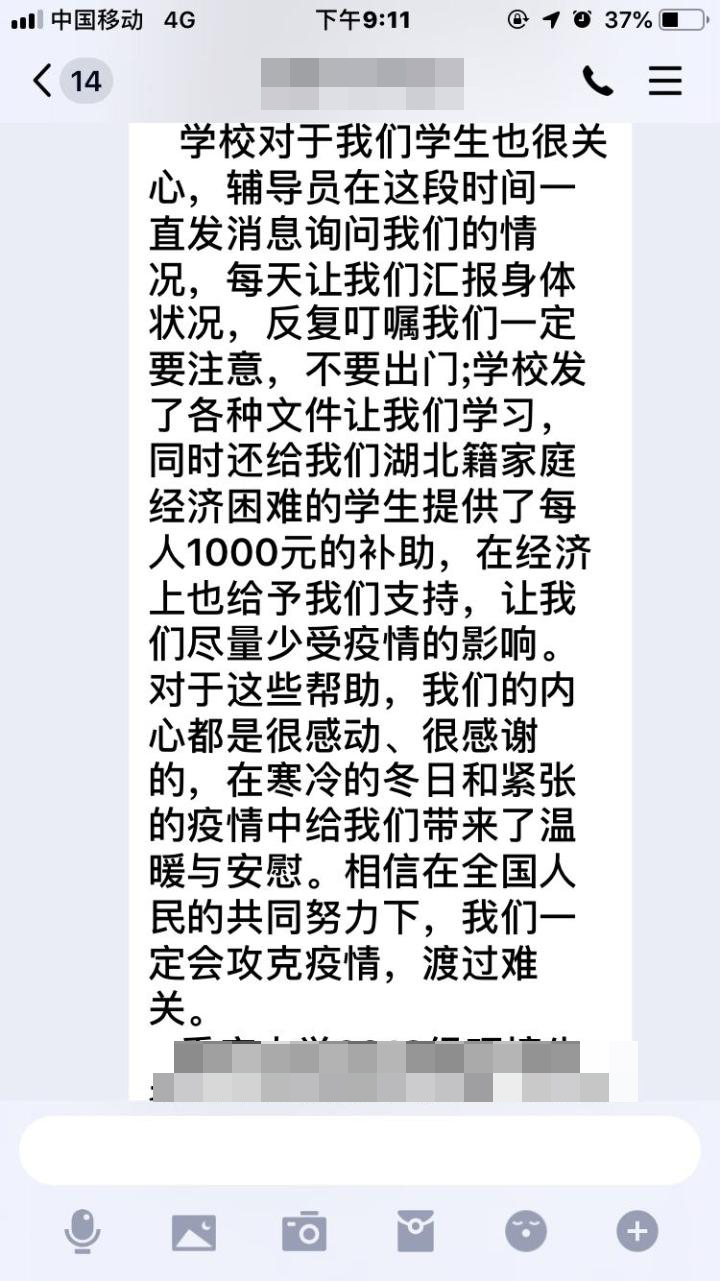Open the emoji sticker panel
Screen dimensions: 720x1281
click(526, 1231)
